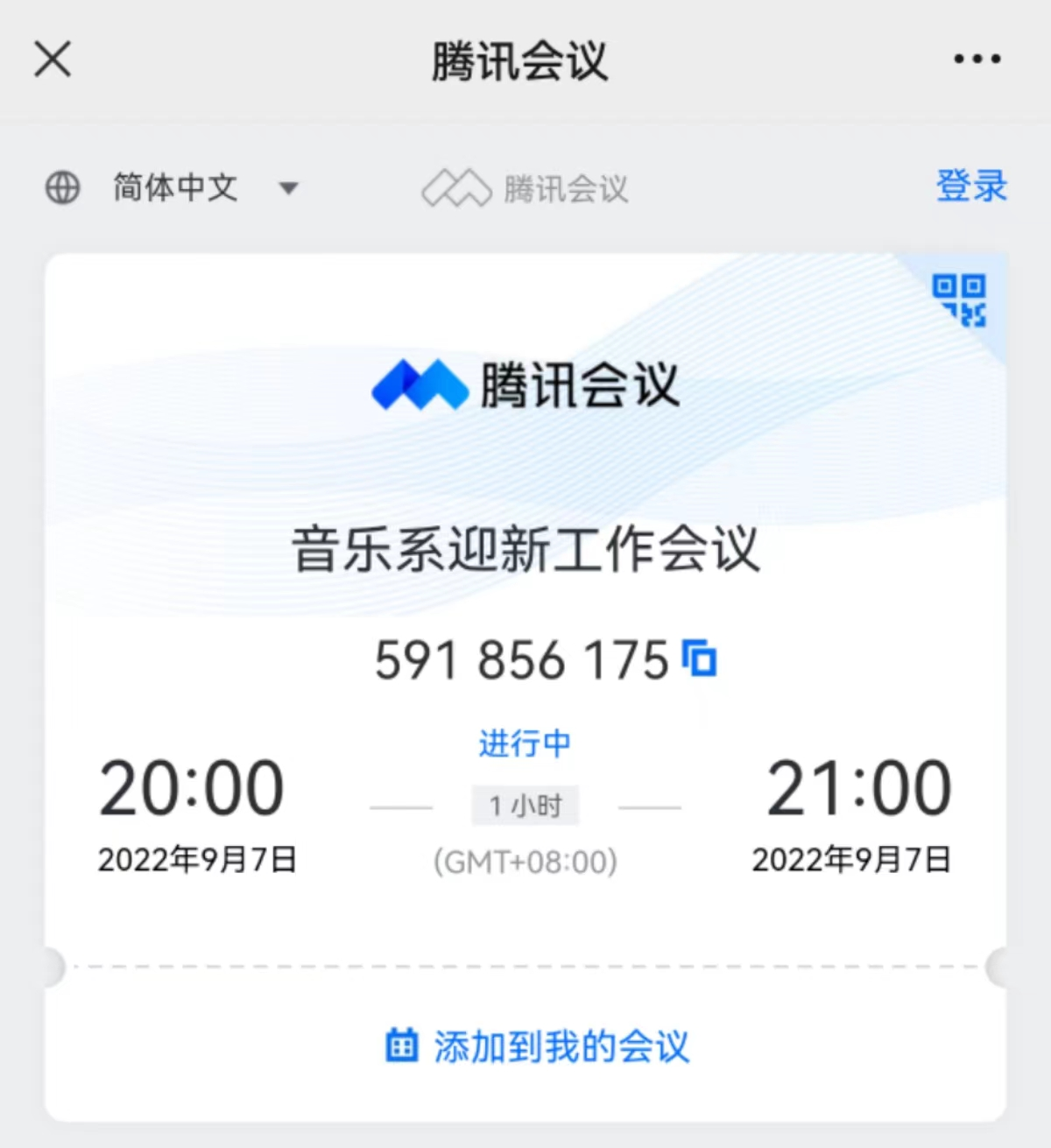Viewport: 1051px width, 1148px height.
Task: Tap the 登录 login link
Action: (x=971, y=187)
